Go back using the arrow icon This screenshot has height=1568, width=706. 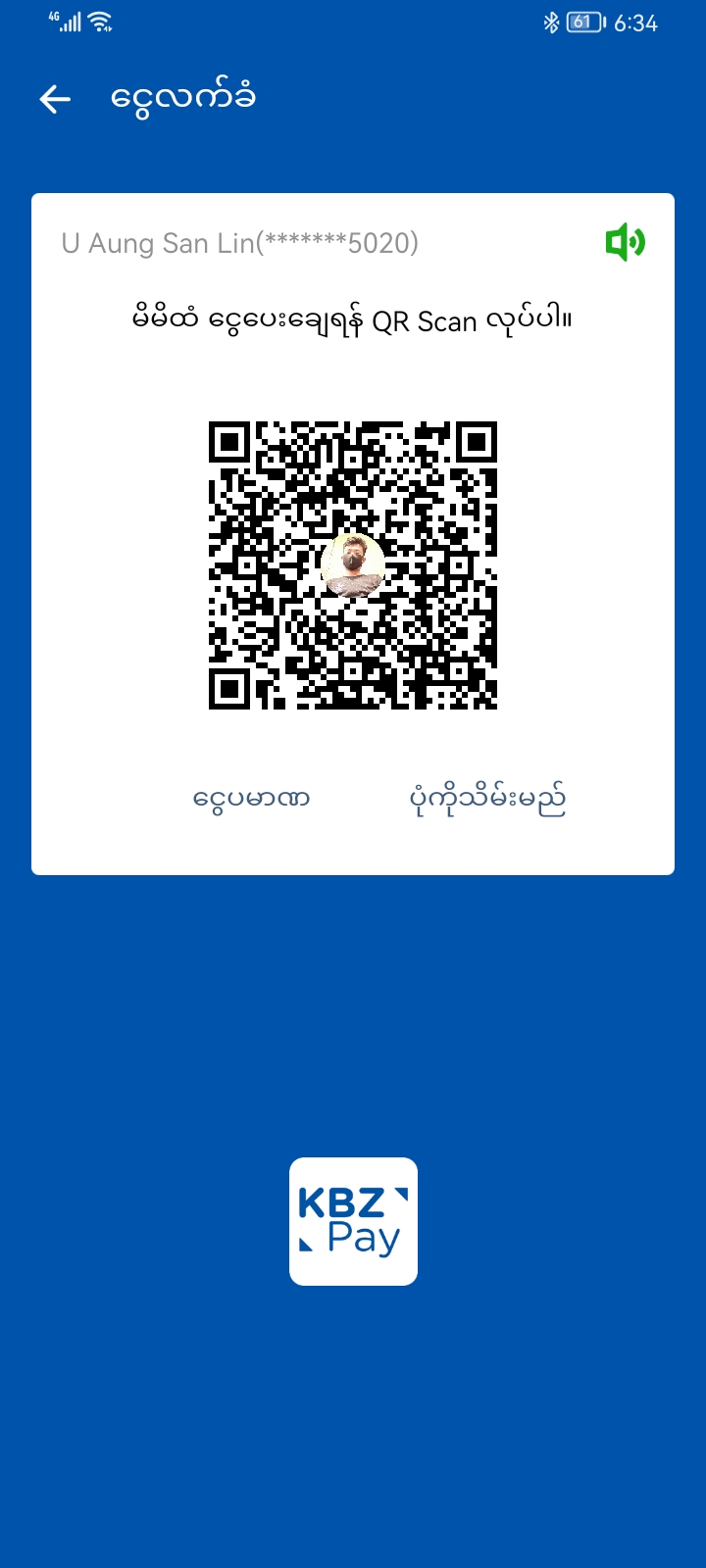[x=55, y=99]
